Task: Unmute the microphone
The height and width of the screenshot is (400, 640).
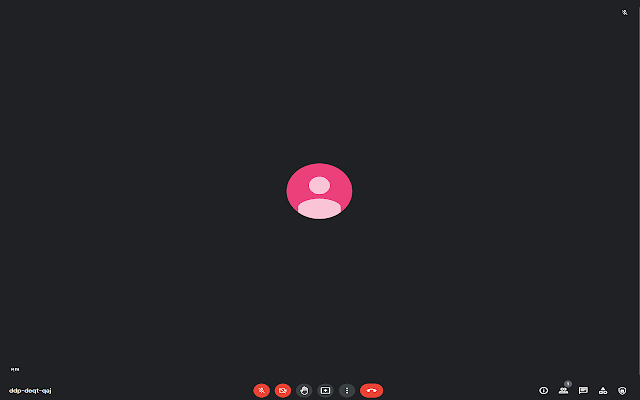Action: pos(261,390)
